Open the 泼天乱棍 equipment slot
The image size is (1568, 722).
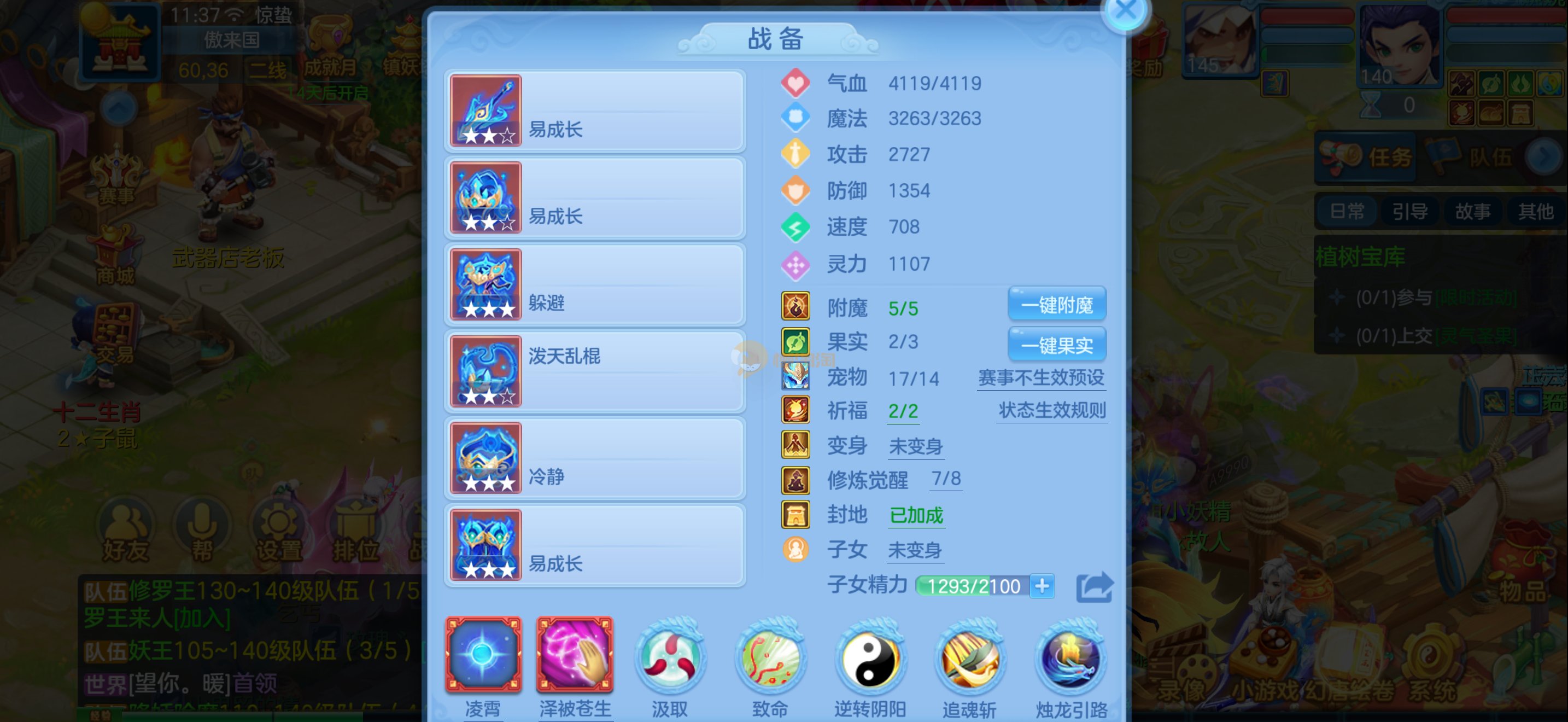[x=595, y=371]
